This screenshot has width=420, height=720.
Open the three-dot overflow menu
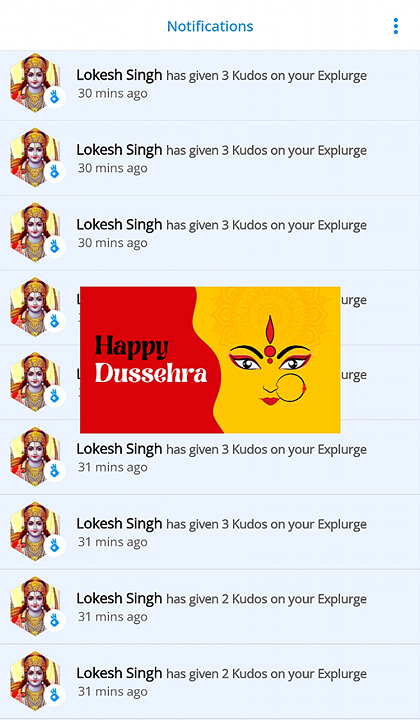coord(395,26)
